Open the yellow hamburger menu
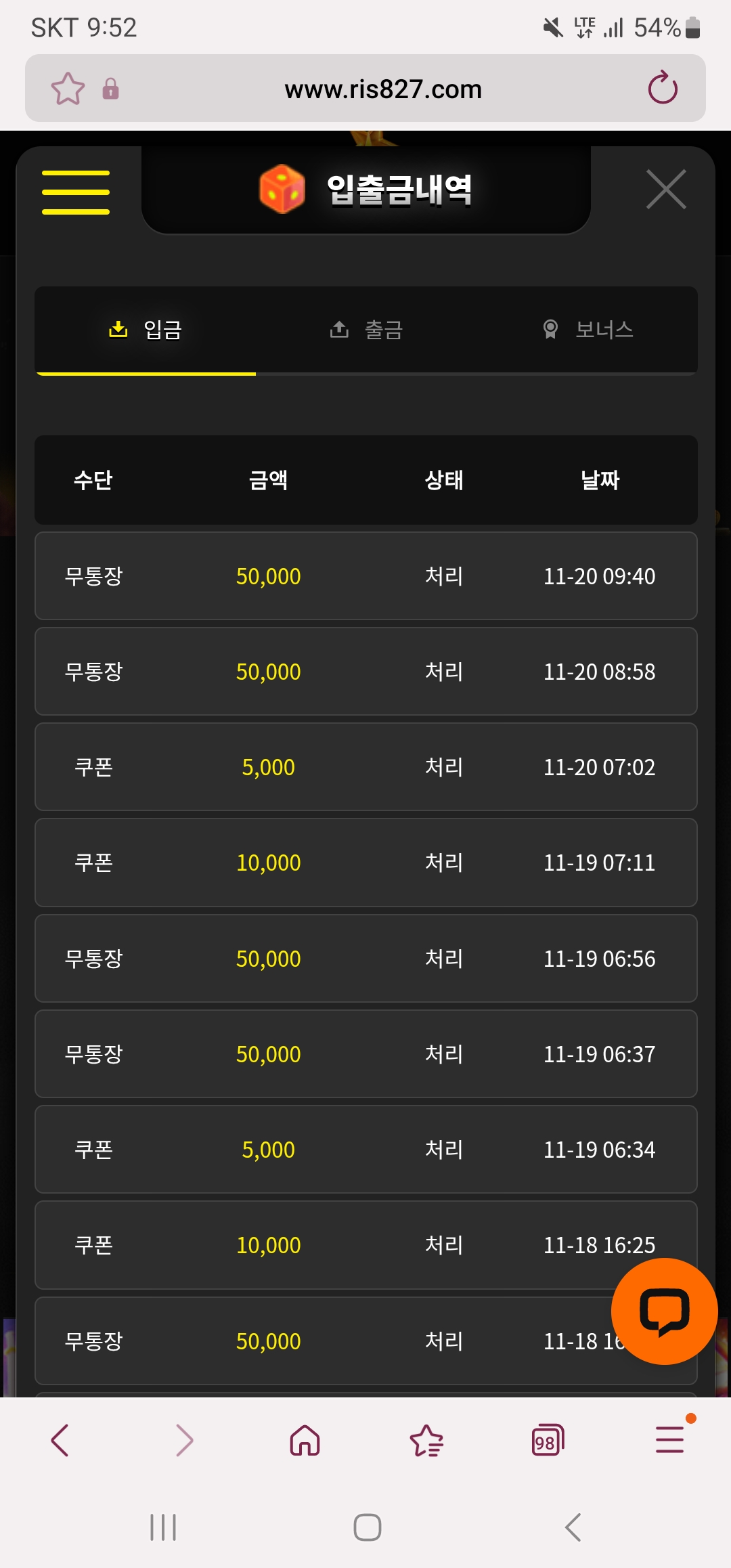Screen dimensions: 731x1568 [76, 192]
